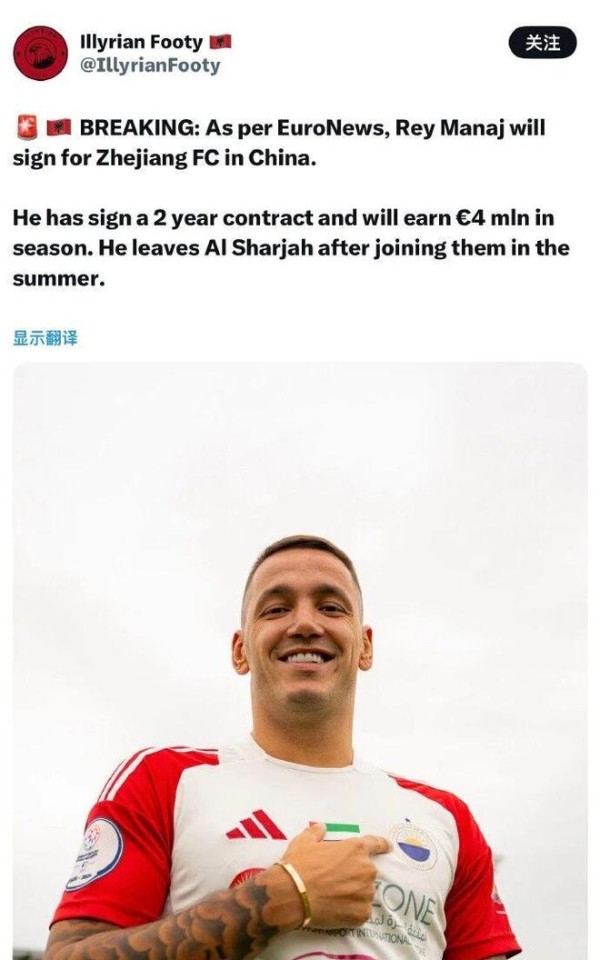Open the @IllyrianFooty handle link
This screenshot has width=600, height=960.
point(150,66)
